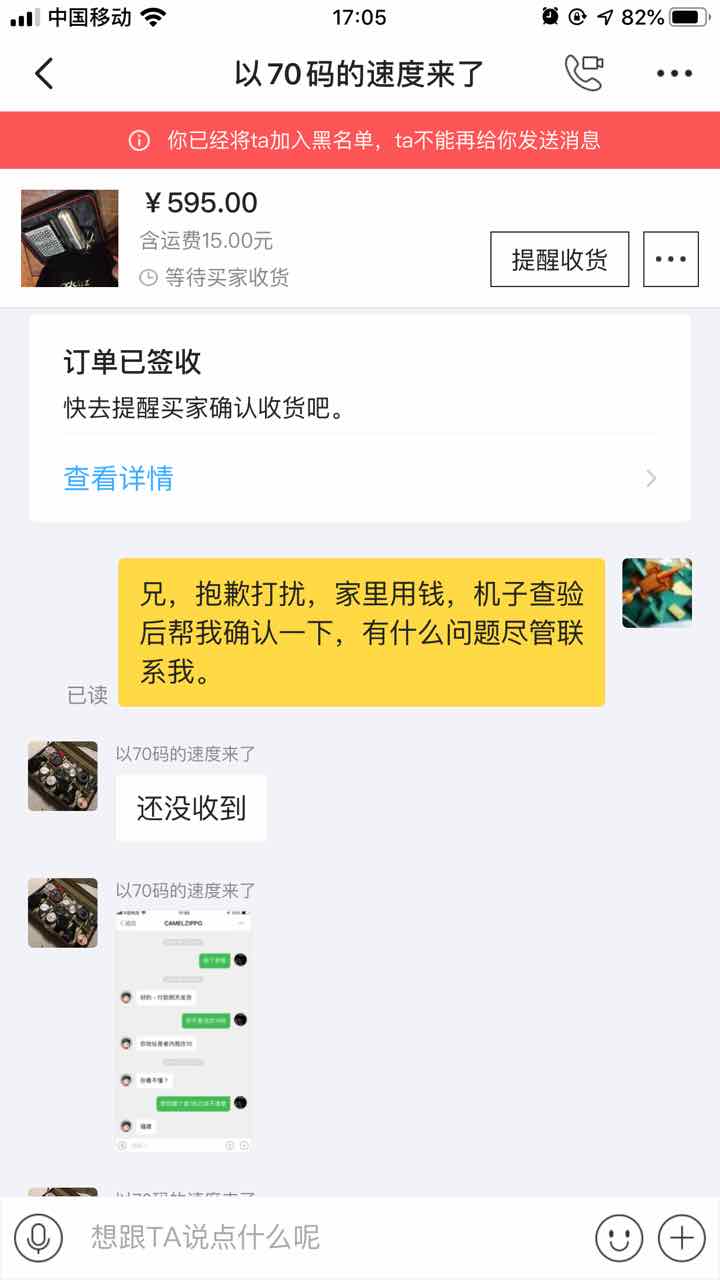Switch to voice input with microphone icon
Screen dimensions: 720x1280
pos(38,1238)
